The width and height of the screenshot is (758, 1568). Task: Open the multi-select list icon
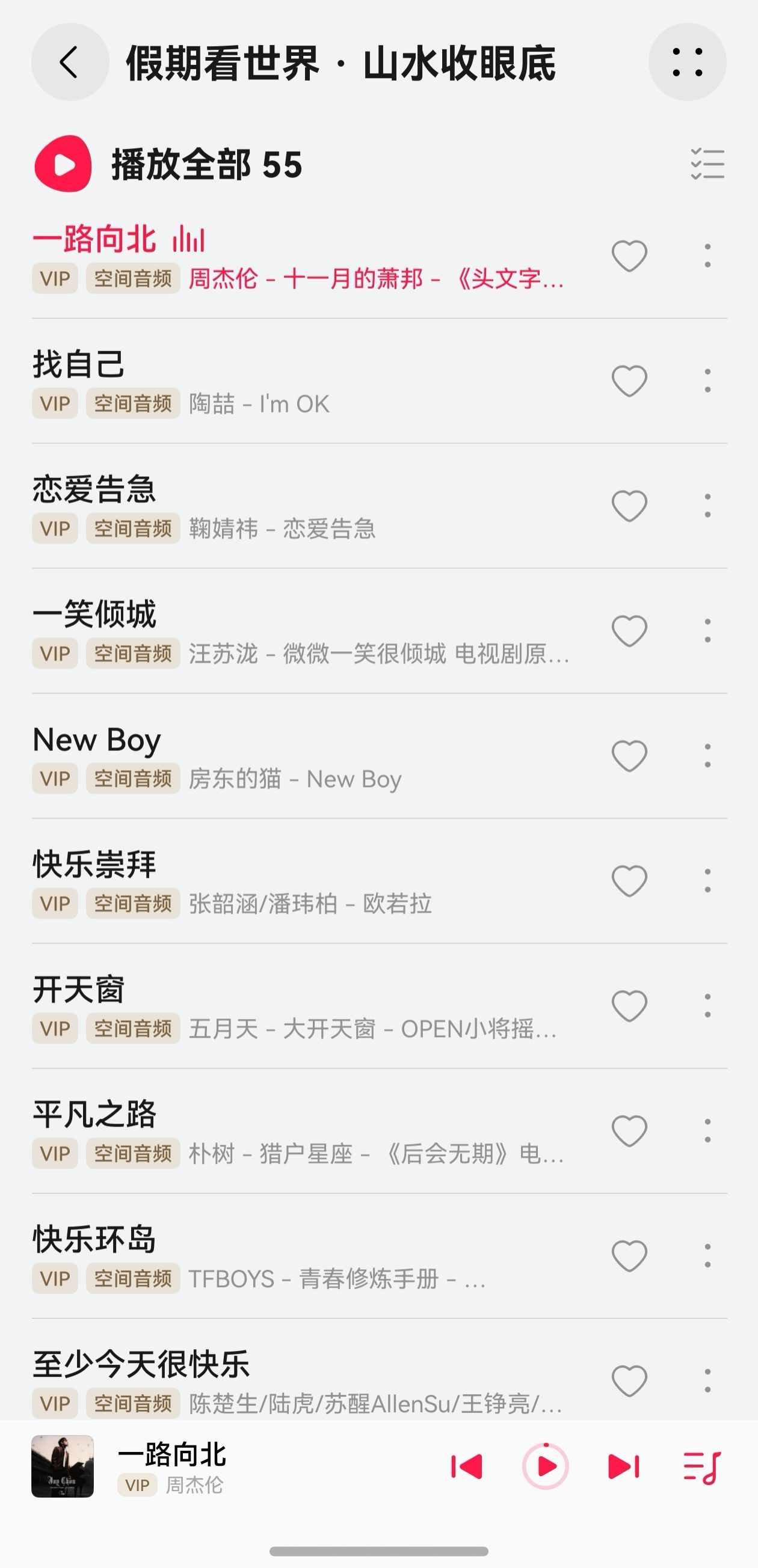tap(707, 164)
